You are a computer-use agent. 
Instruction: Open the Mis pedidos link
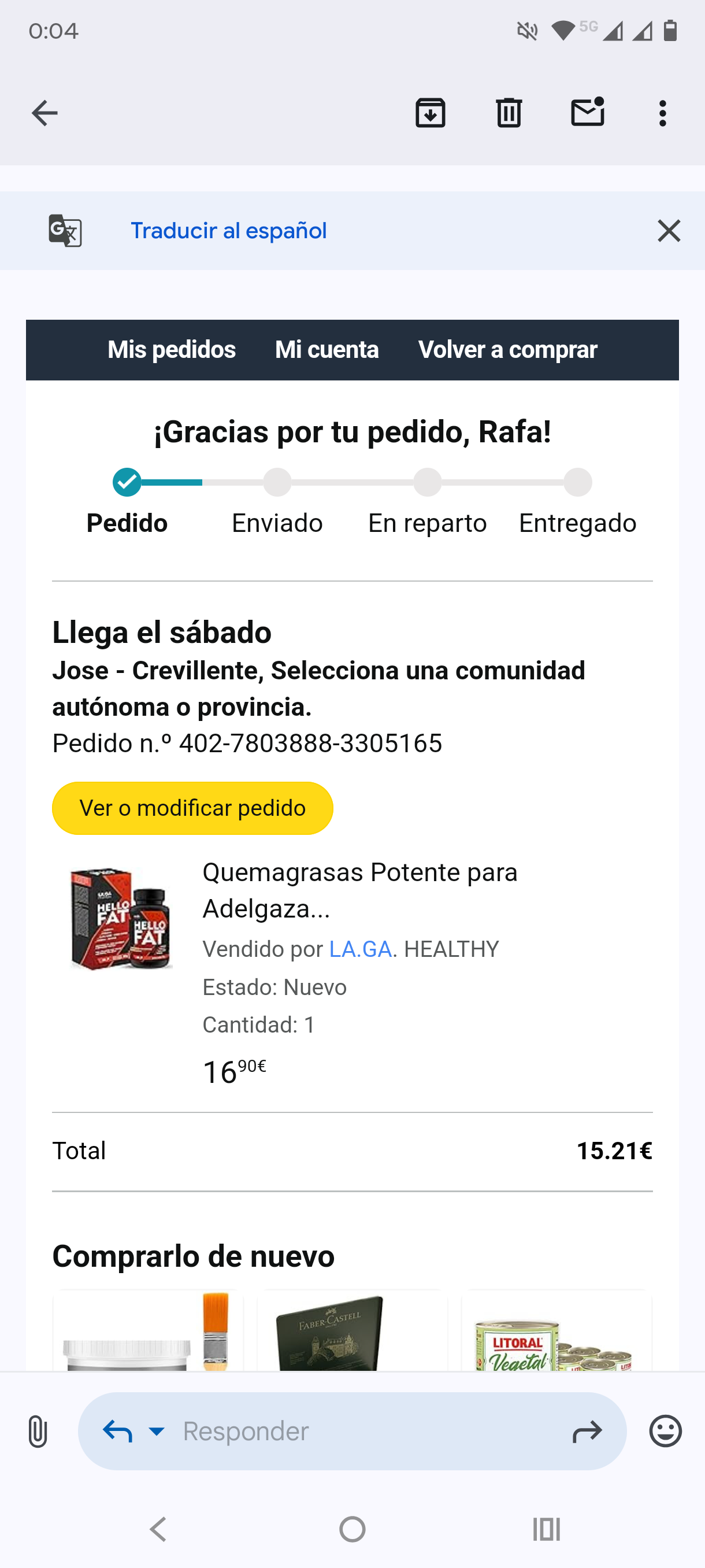coord(172,350)
